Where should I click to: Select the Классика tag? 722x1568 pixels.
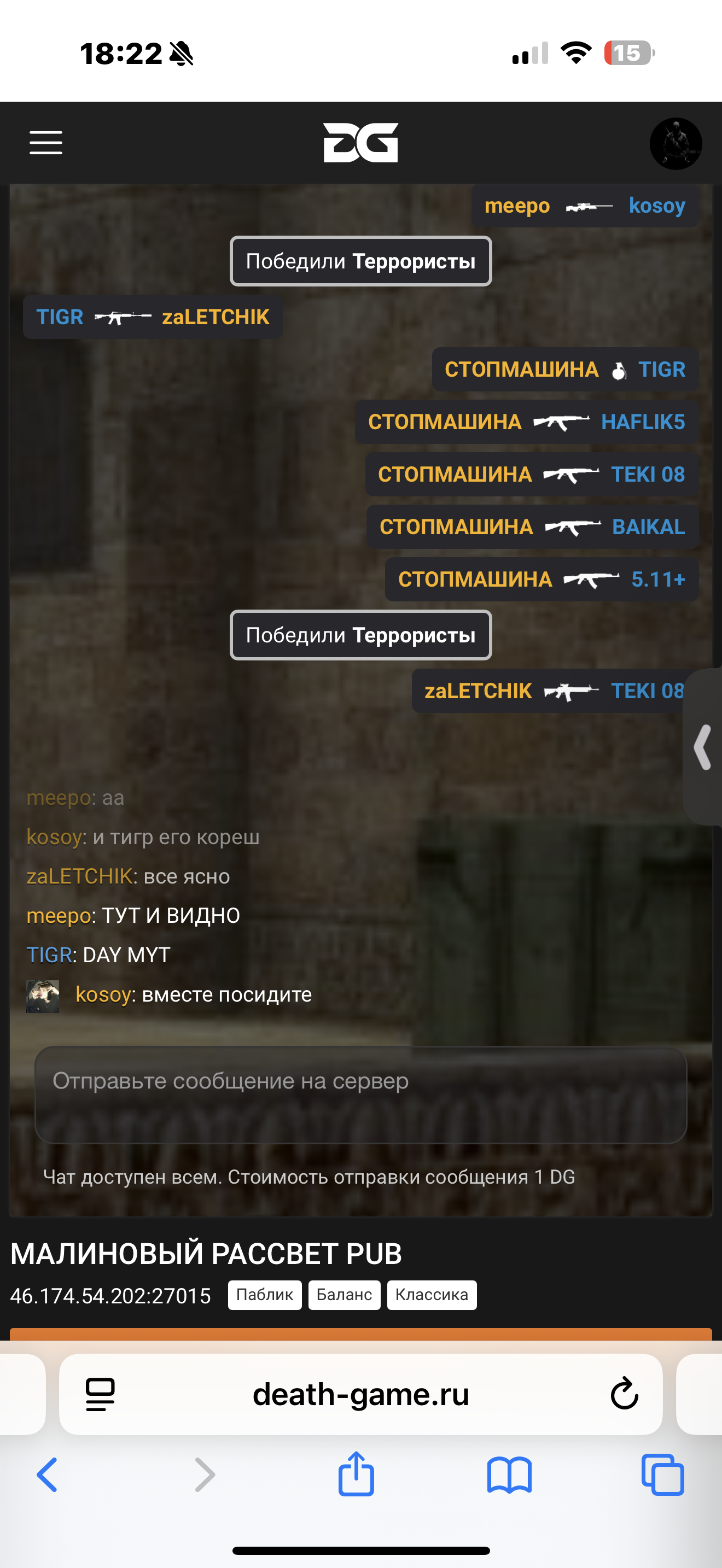pos(431,1294)
